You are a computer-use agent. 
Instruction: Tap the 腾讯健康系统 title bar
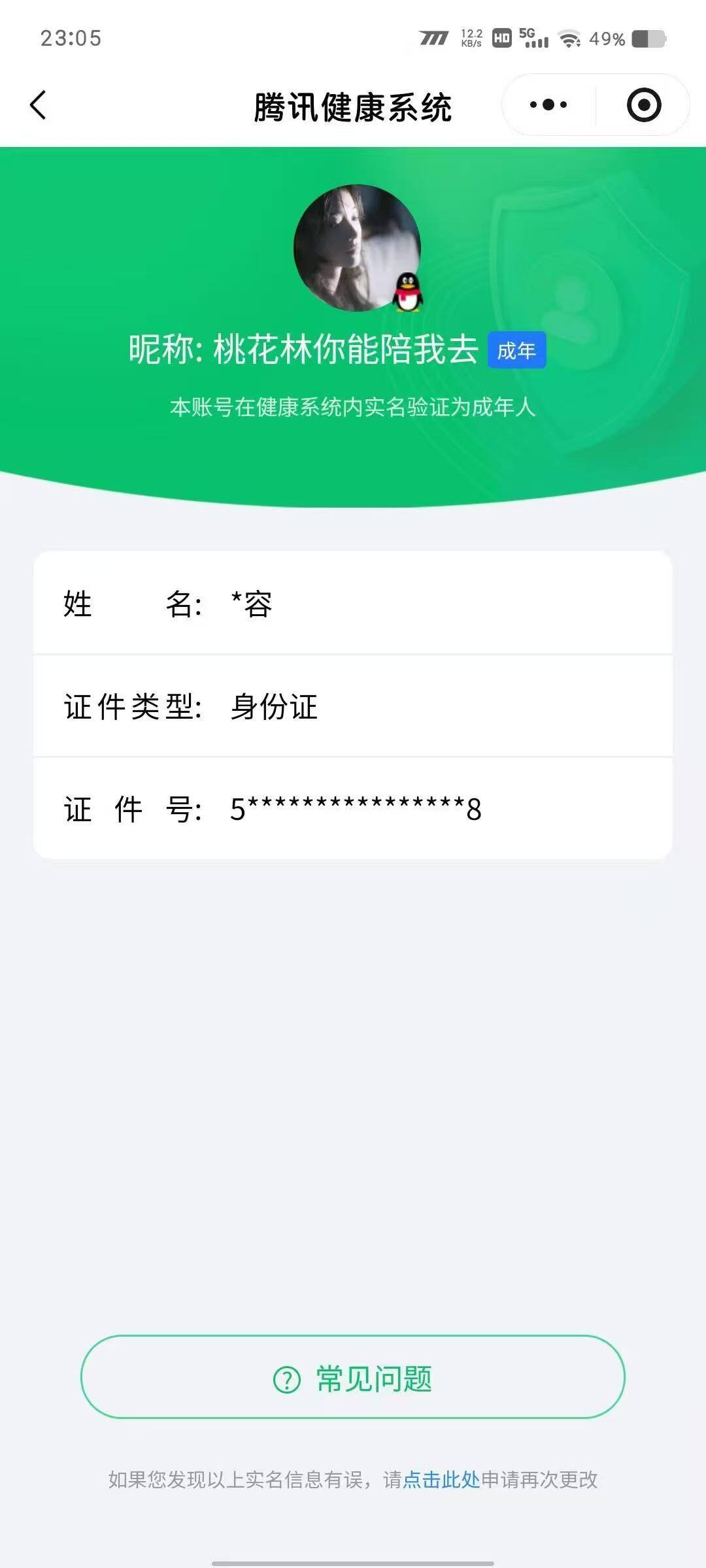pyautogui.click(x=353, y=106)
